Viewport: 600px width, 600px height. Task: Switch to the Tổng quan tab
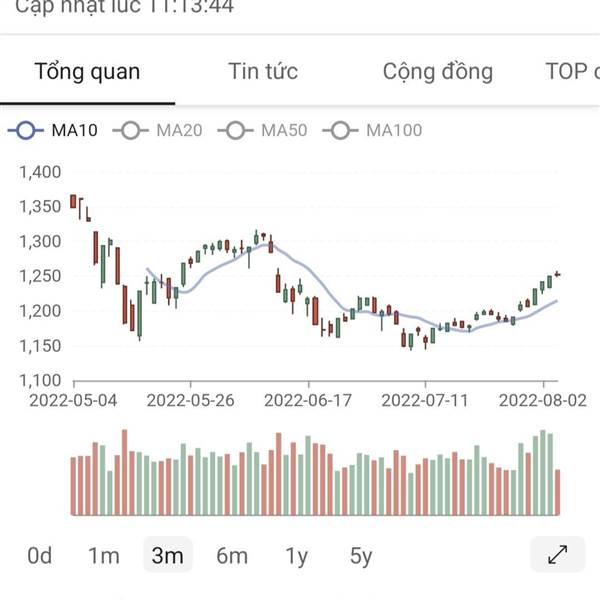point(87,72)
